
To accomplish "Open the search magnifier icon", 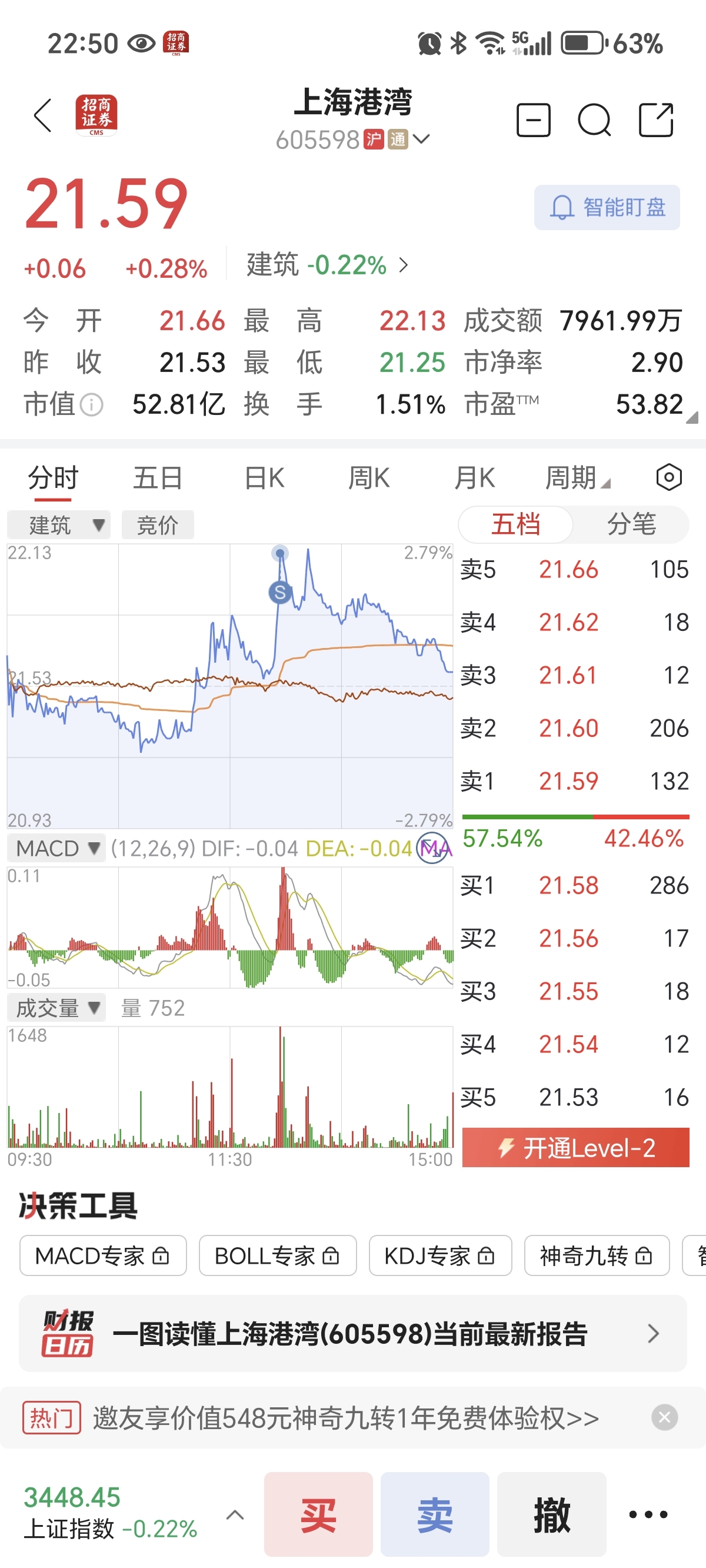I will click(x=594, y=120).
